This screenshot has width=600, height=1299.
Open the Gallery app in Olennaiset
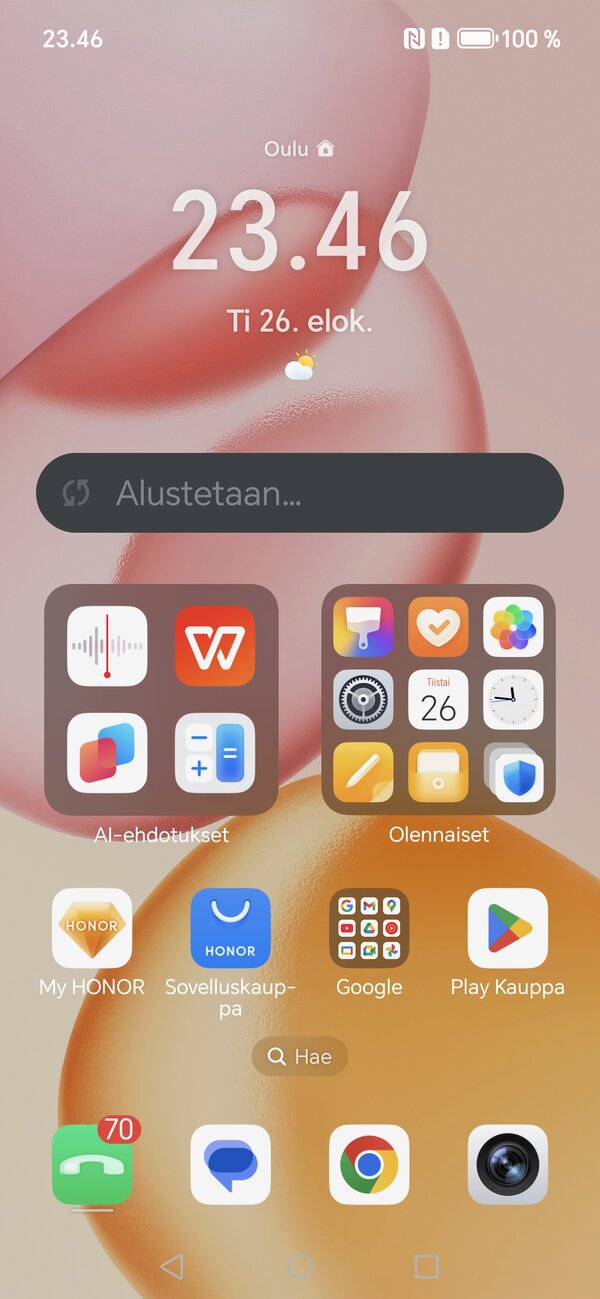point(513,627)
